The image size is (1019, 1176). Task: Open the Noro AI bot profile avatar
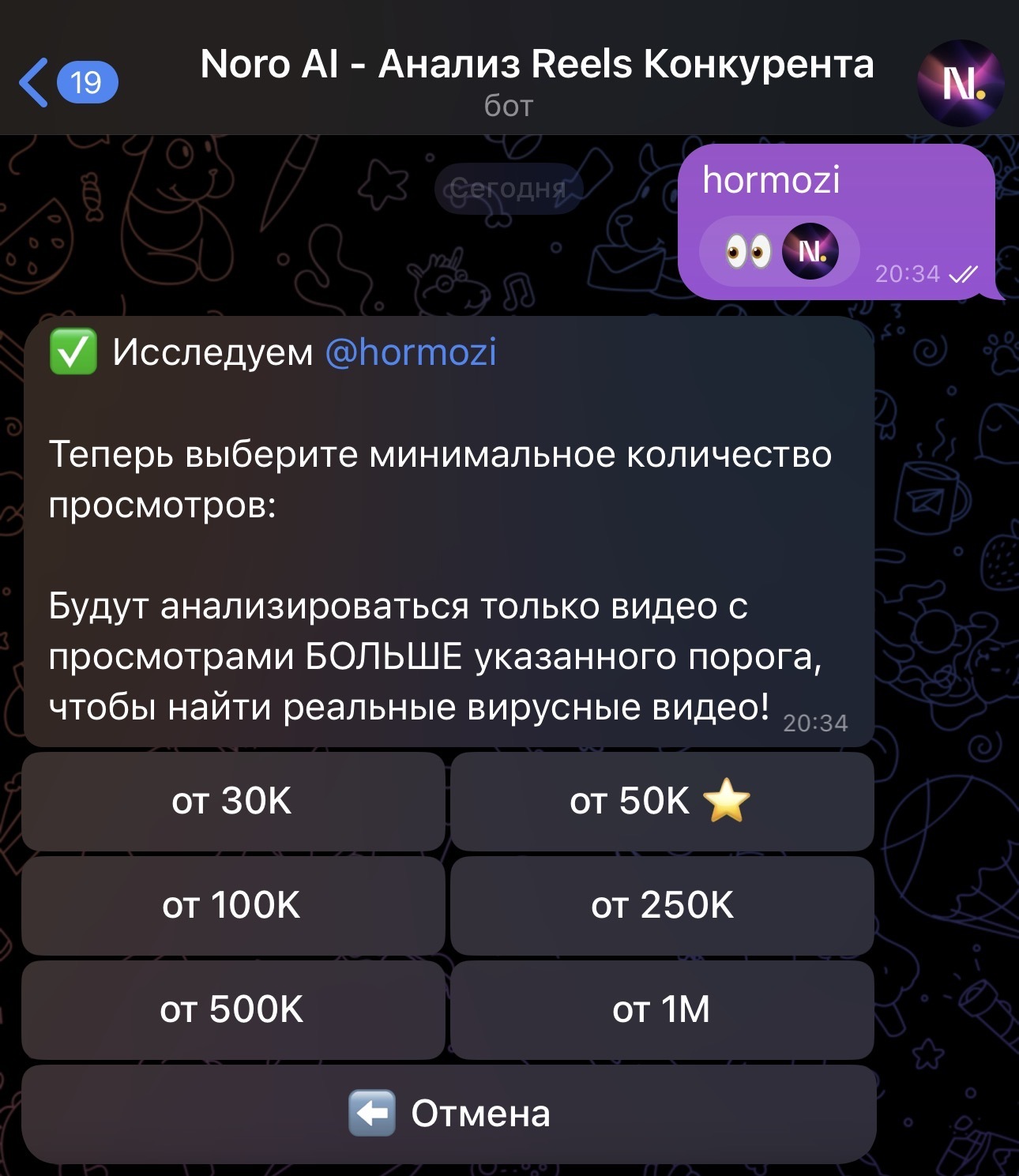(x=959, y=84)
